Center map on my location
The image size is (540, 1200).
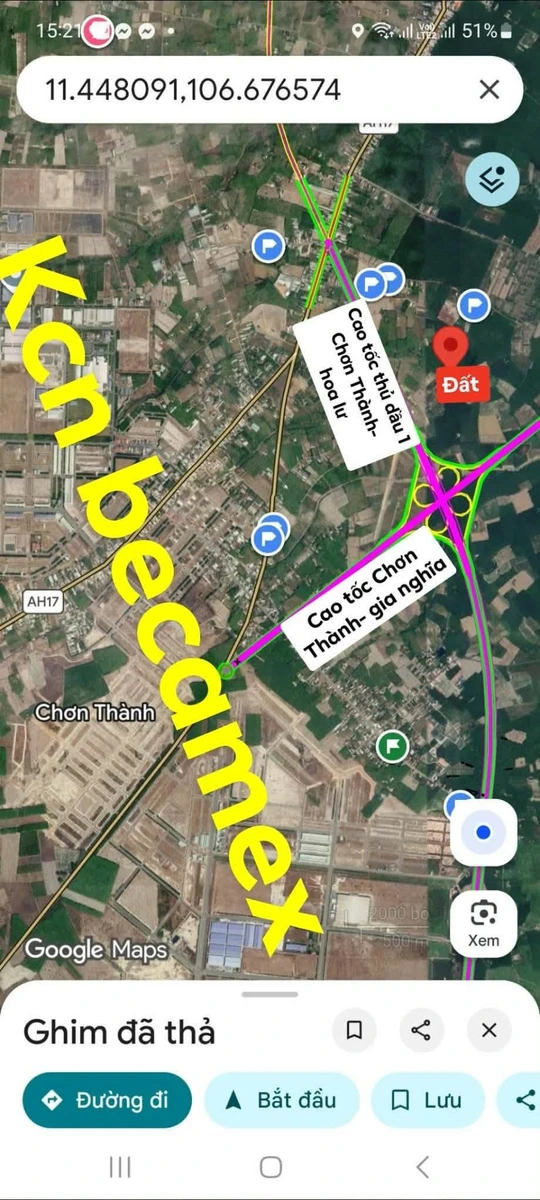coord(484,833)
